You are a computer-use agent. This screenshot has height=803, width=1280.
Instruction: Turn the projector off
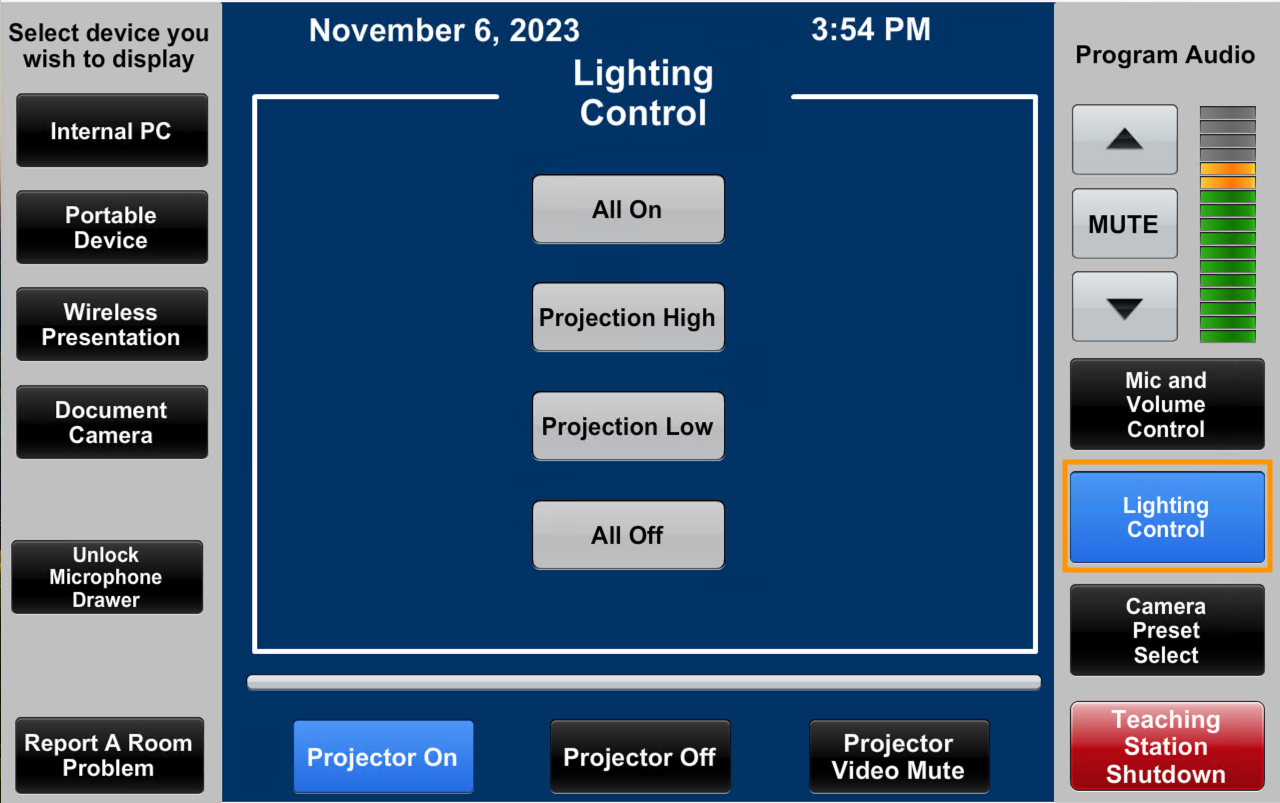click(640, 757)
